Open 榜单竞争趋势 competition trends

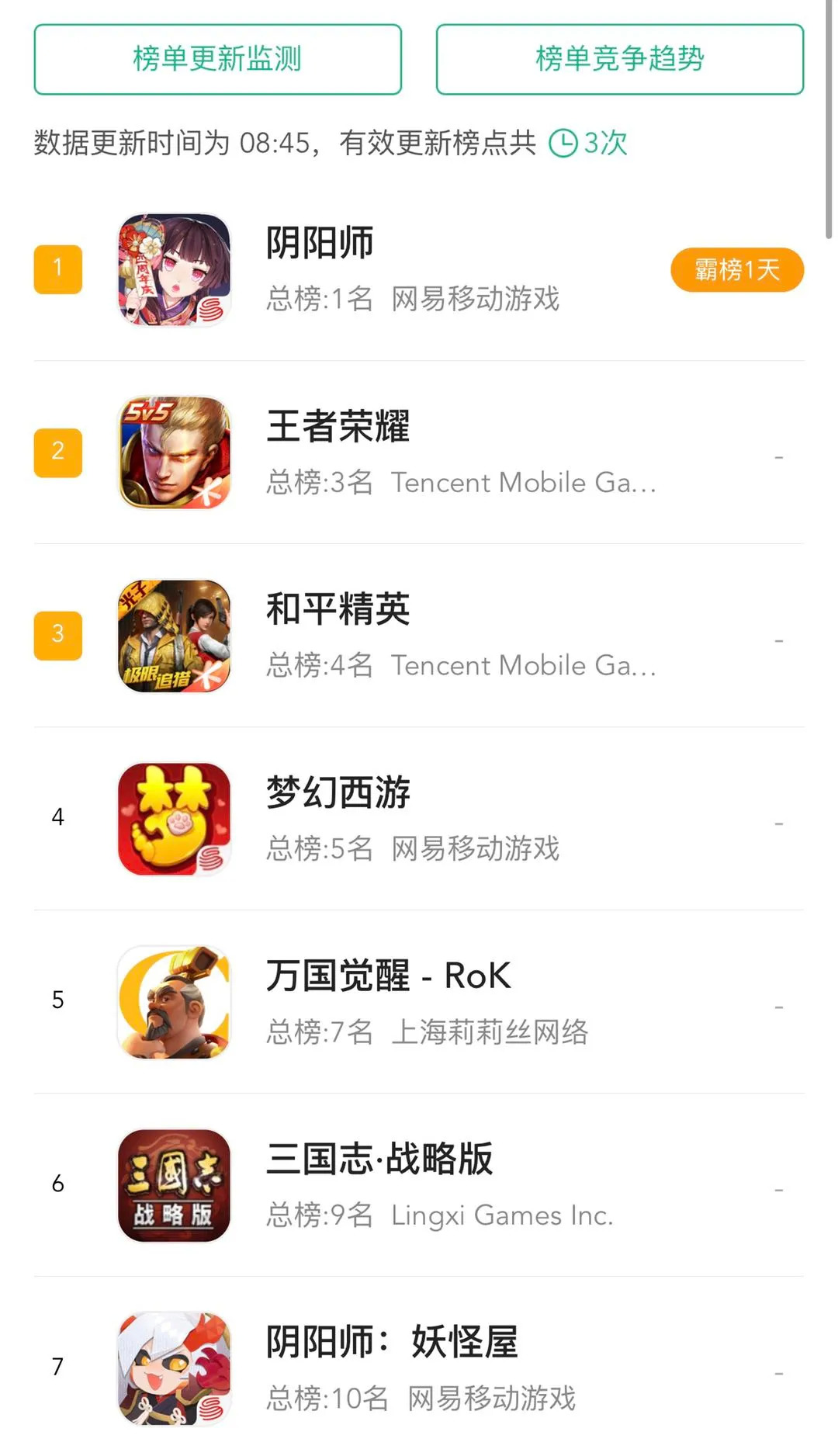619,60
